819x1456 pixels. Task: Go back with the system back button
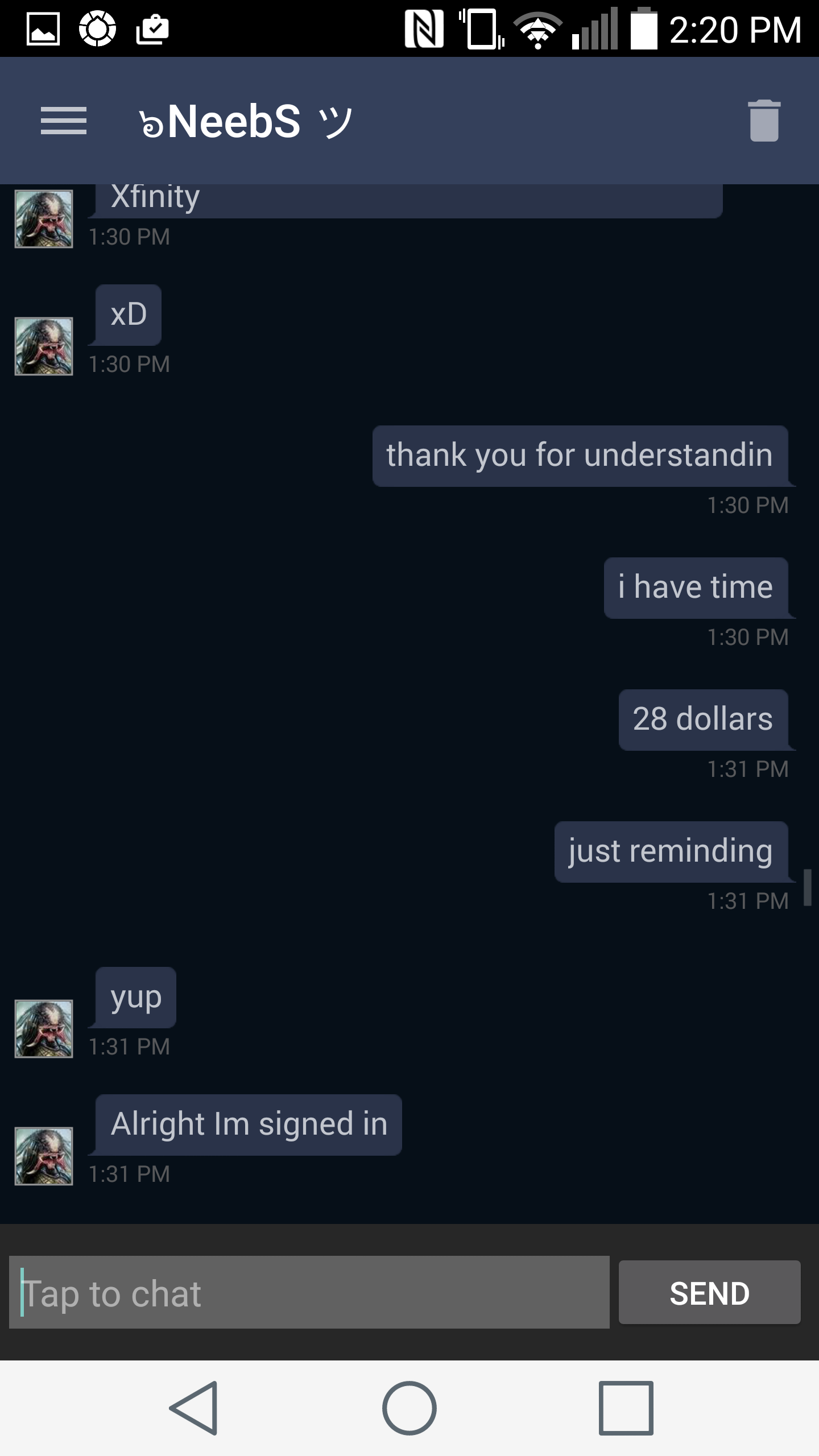click(x=194, y=1408)
